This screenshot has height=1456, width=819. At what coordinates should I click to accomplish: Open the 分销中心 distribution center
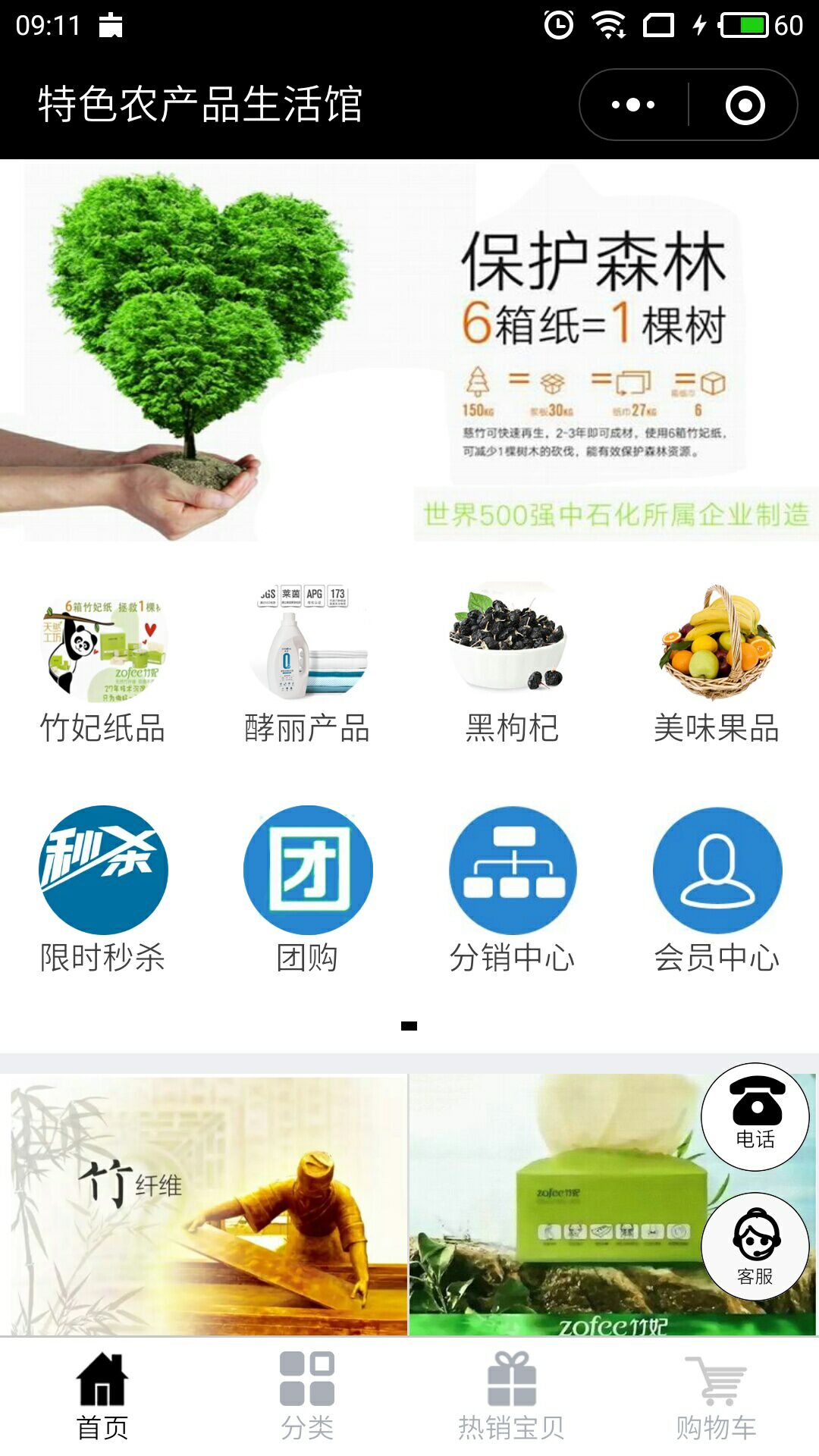(512, 890)
